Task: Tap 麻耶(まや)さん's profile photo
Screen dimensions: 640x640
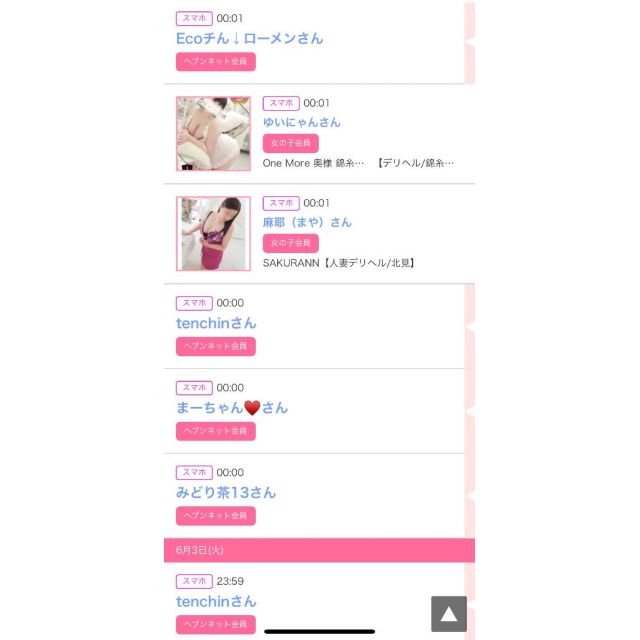Action: click(213, 233)
